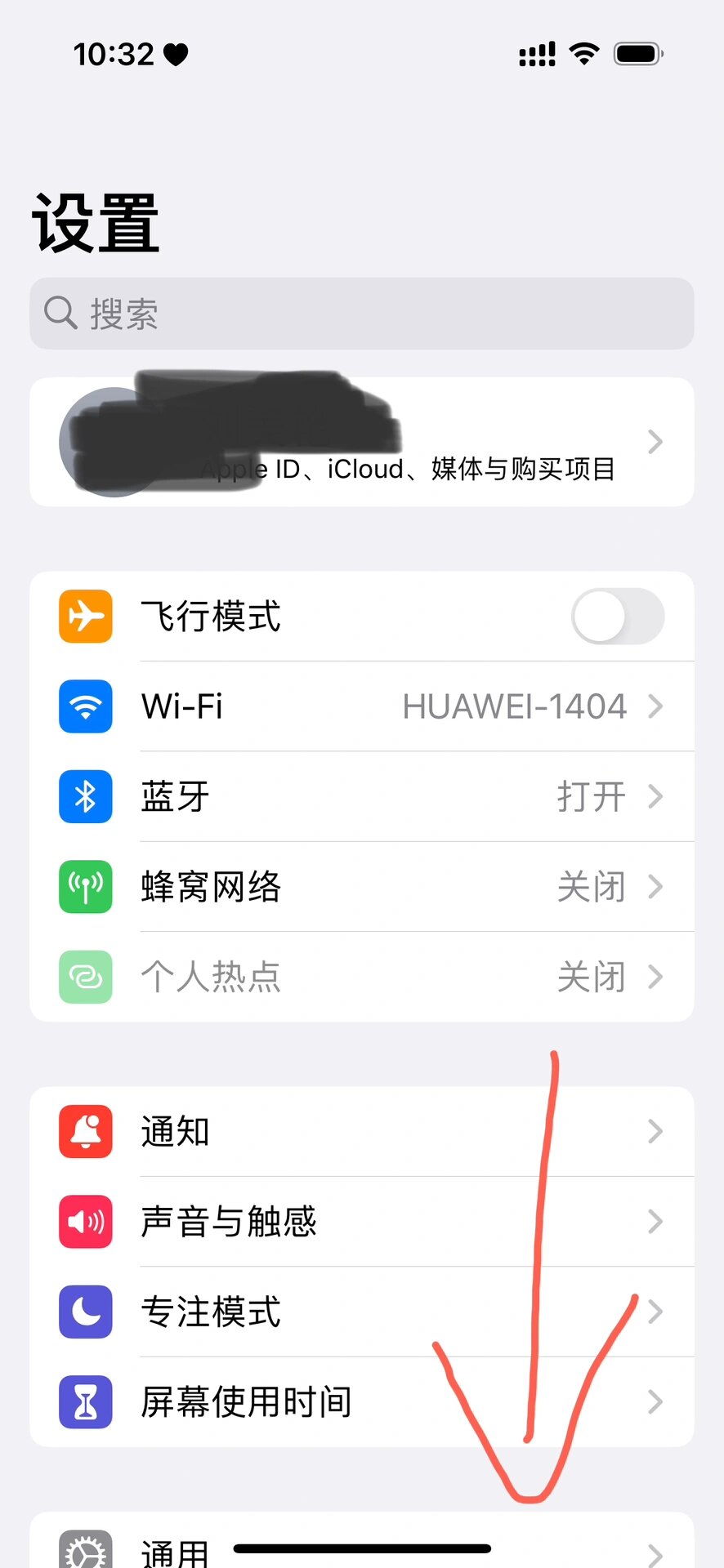This screenshot has width=724, height=1568.
Task: Open 蓝牙 settings
Action: [x=361, y=796]
